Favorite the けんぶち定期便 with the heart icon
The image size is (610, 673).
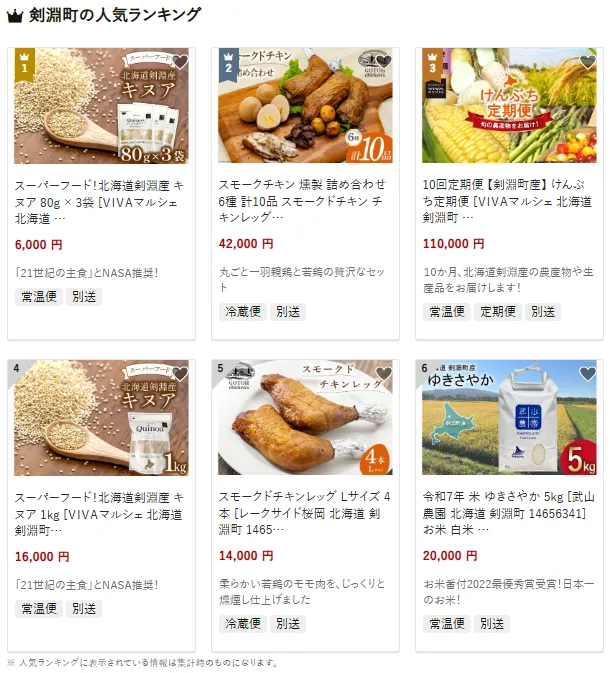588,62
